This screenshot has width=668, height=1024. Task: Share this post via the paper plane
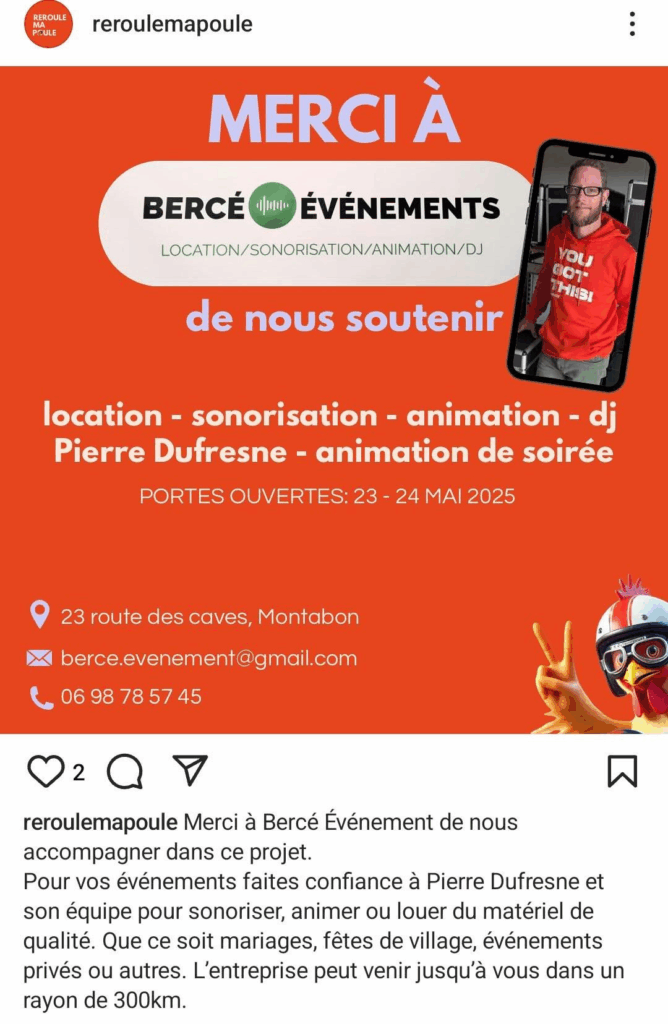(189, 769)
